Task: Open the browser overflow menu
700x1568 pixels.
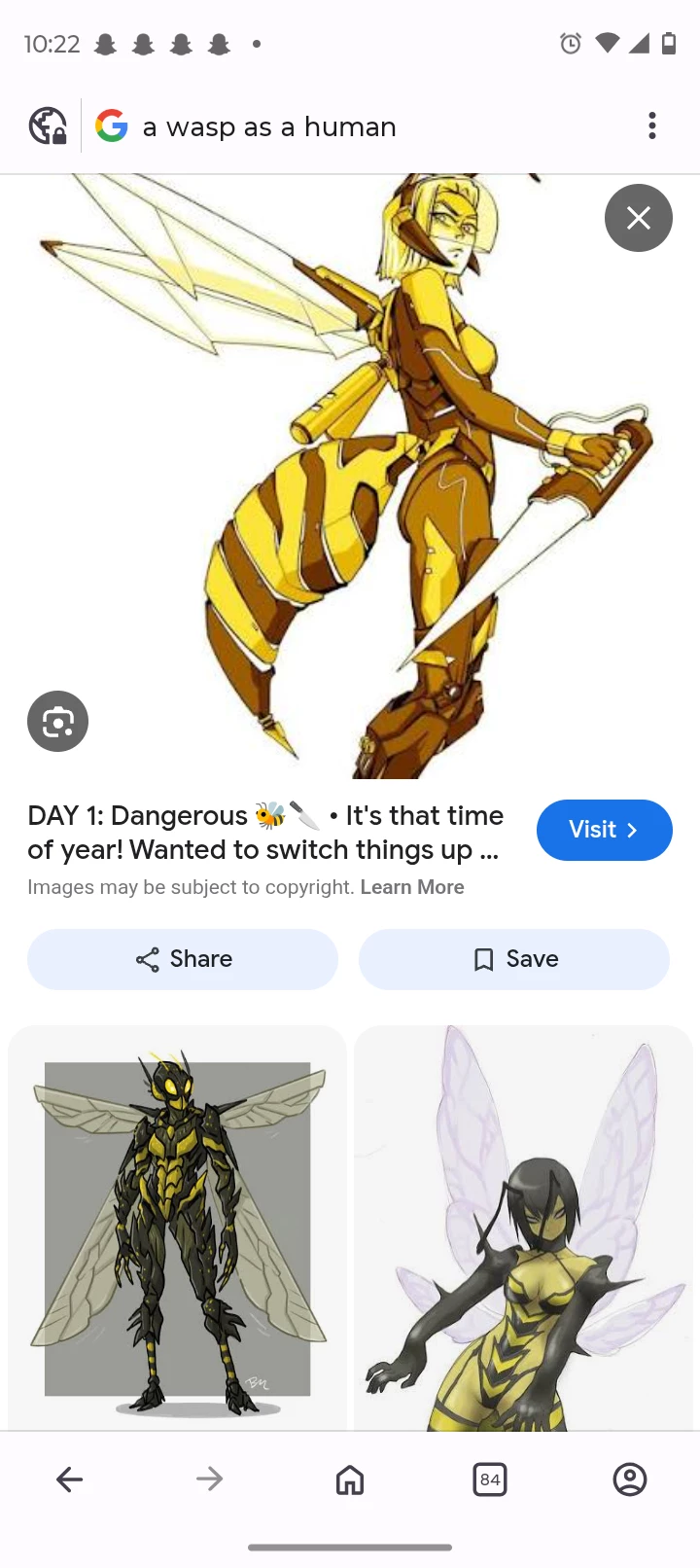Action: pos(651,125)
